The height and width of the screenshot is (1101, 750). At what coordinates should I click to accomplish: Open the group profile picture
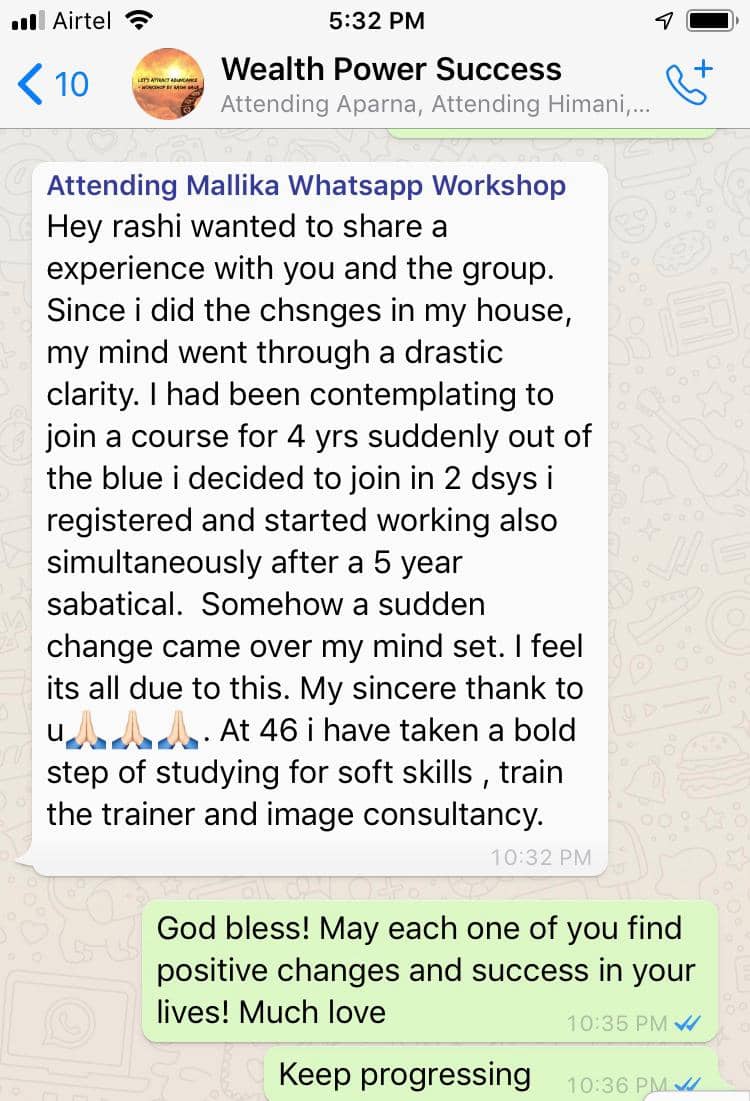tap(167, 84)
